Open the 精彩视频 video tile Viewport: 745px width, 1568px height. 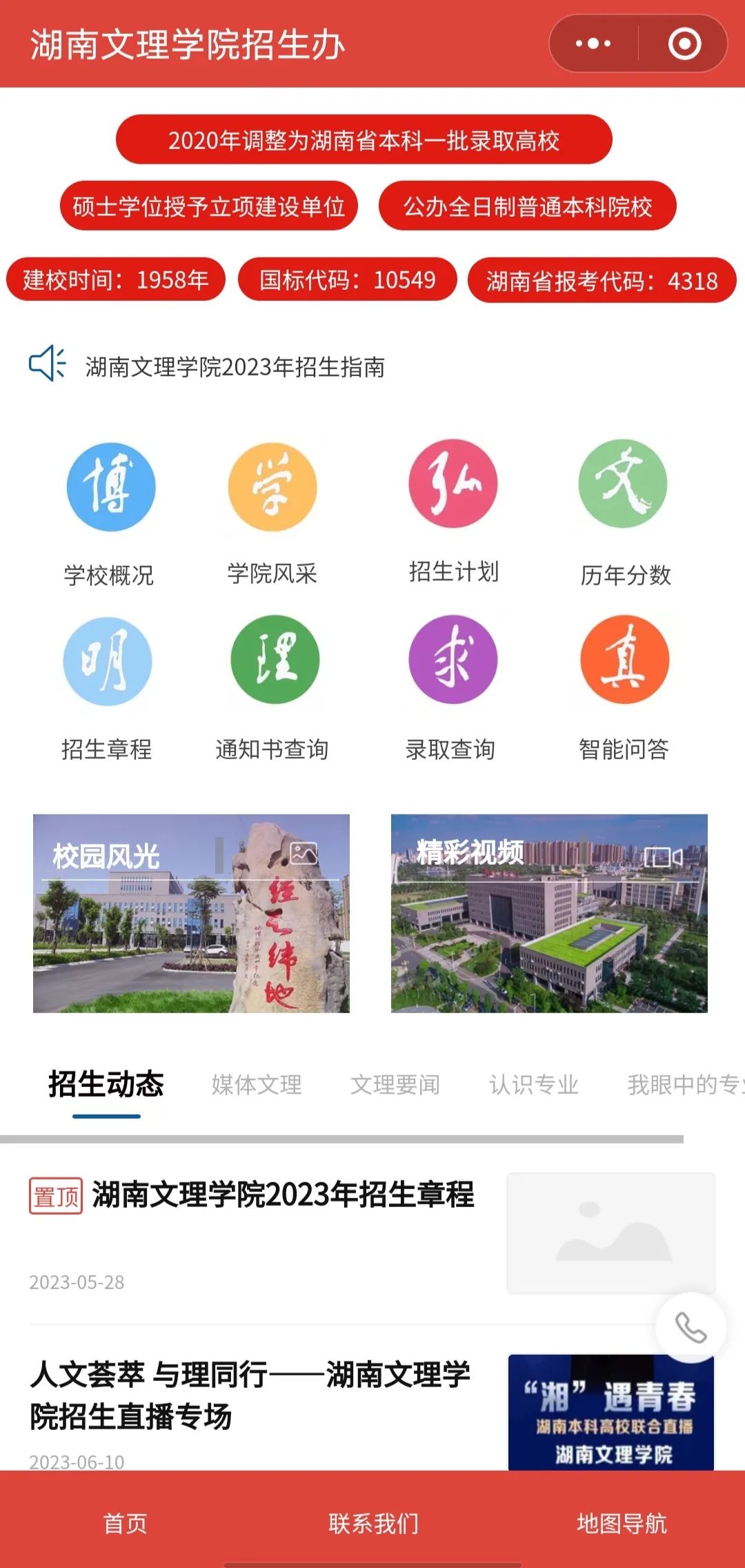(x=549, y=913)
